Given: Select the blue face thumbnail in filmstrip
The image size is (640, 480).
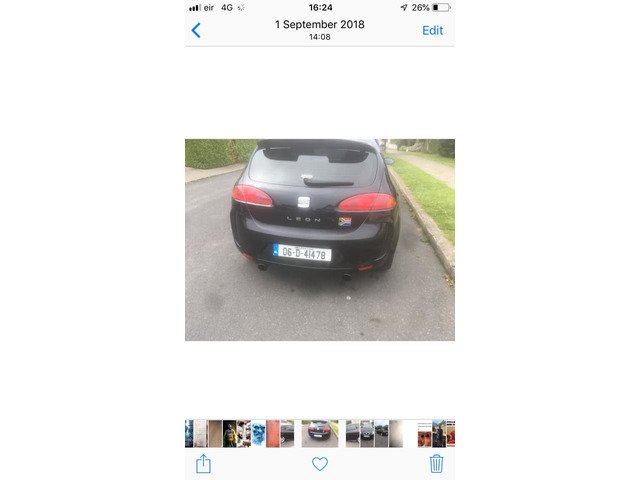Looking at the screenshot, I should point(258,433).
